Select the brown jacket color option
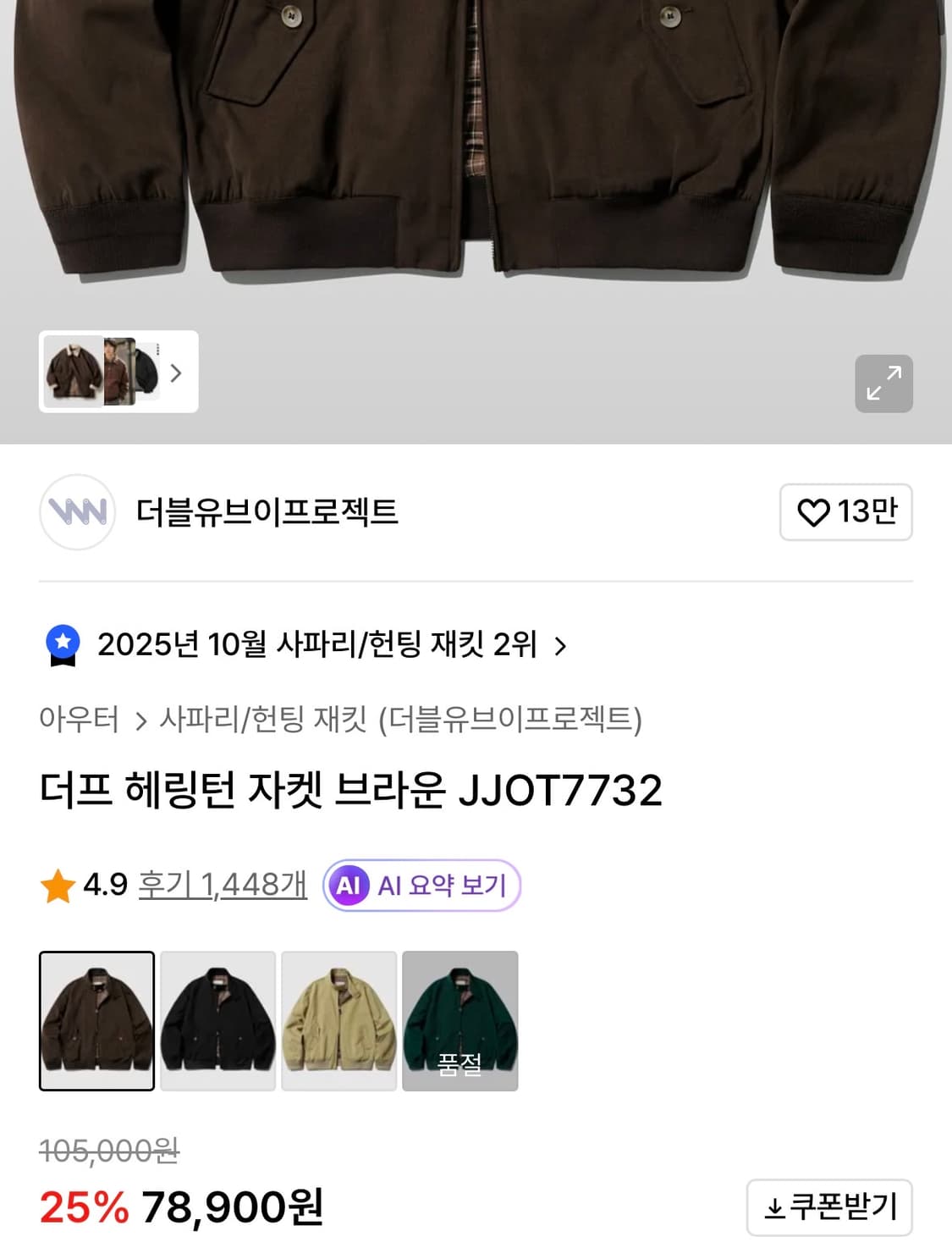 96,1020
